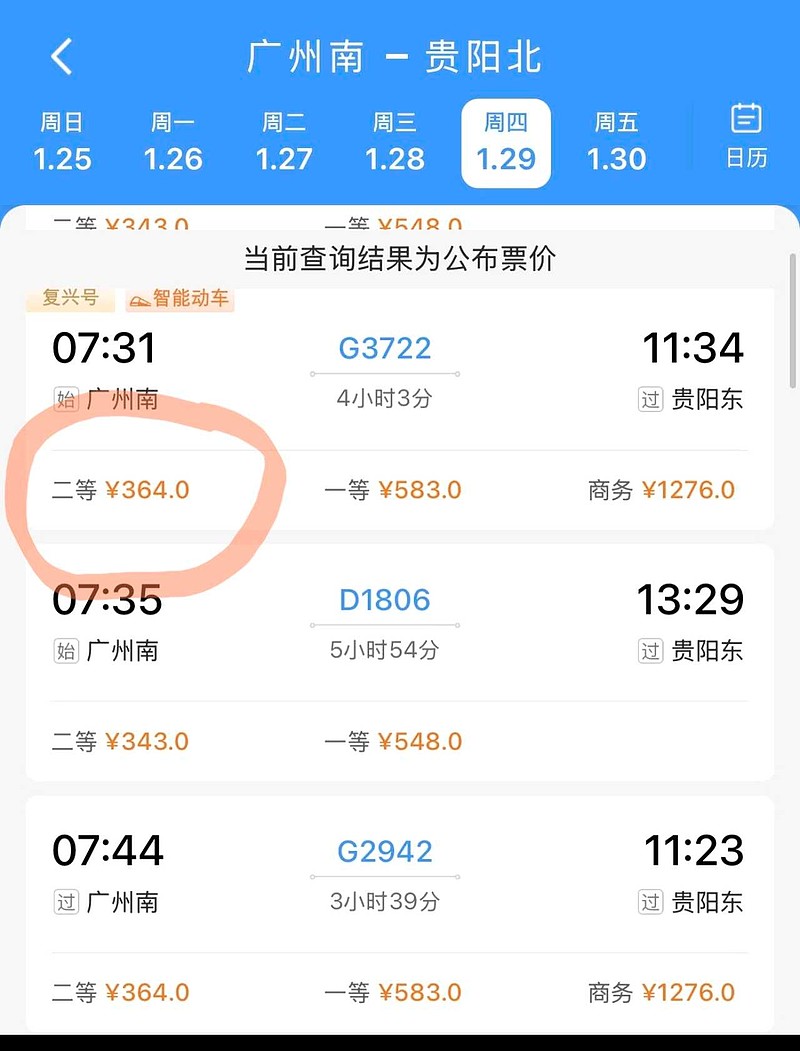Click the 始 badge for train D1806
Image resolution: width=800 pixels, height=1051 pixels.
click(66, 650)
